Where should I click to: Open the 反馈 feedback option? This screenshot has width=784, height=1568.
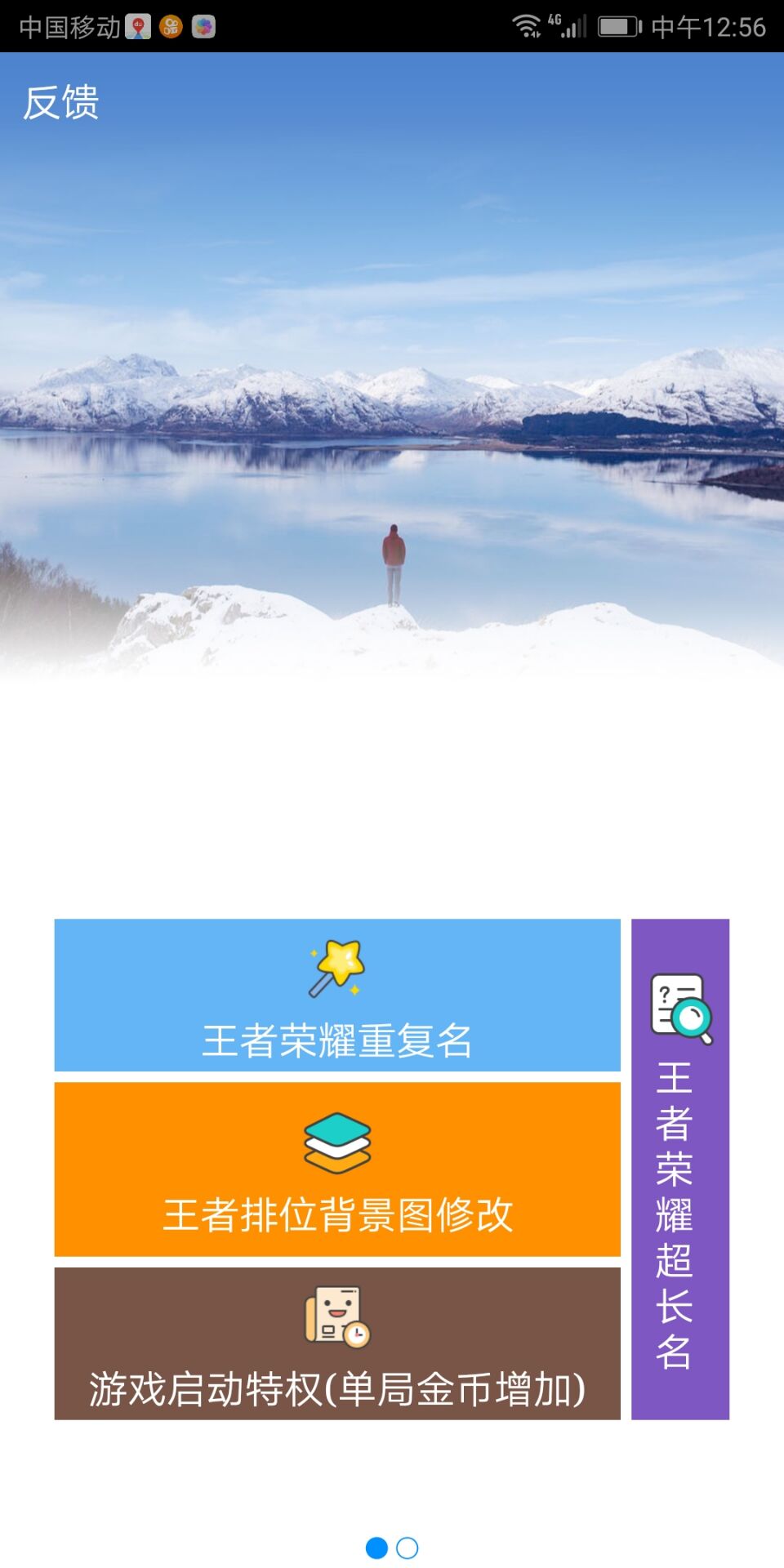(60, 103)
